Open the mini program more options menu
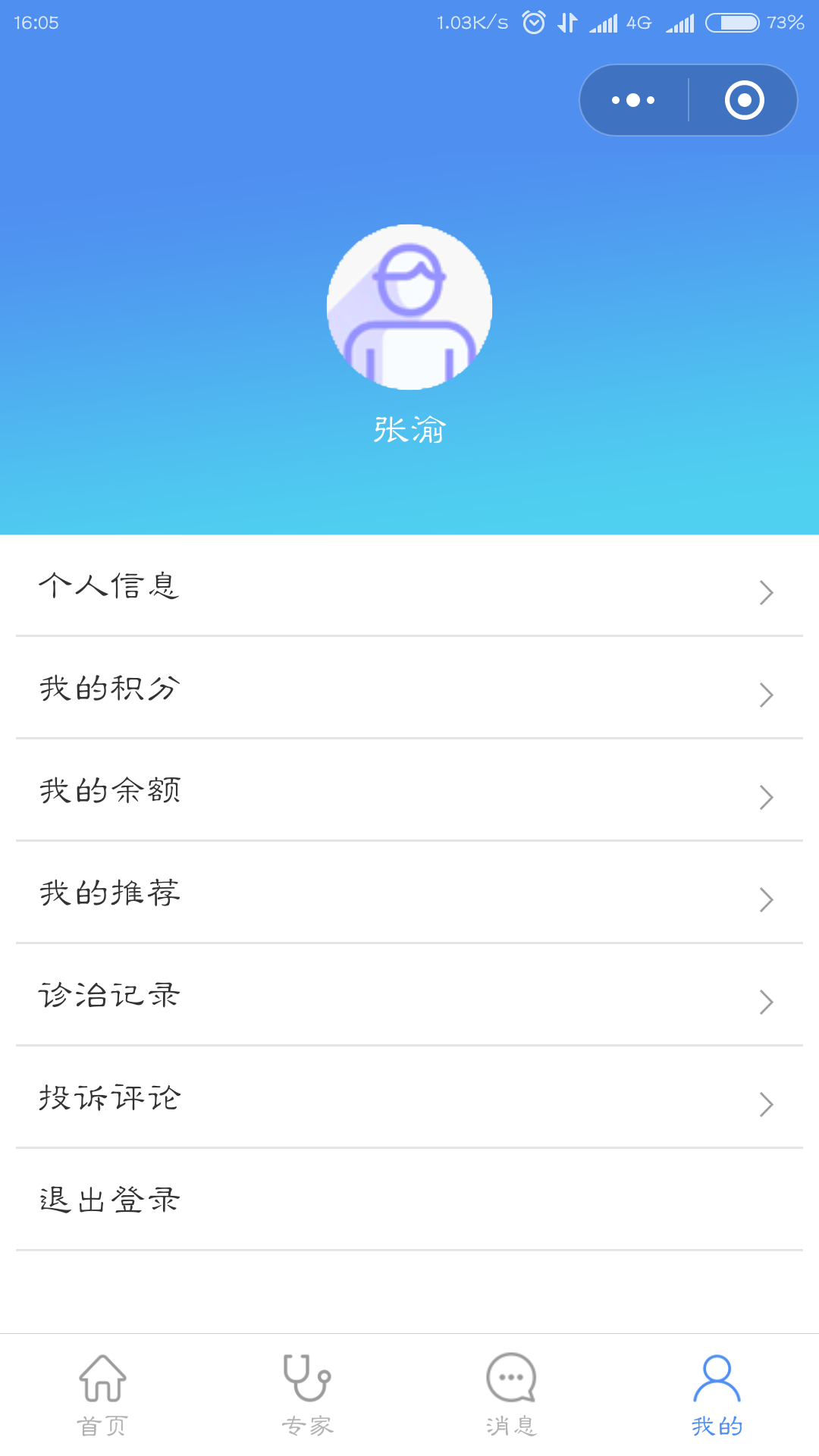The width and height of the screenshot is (819, 1456). [x=633, y=100]
